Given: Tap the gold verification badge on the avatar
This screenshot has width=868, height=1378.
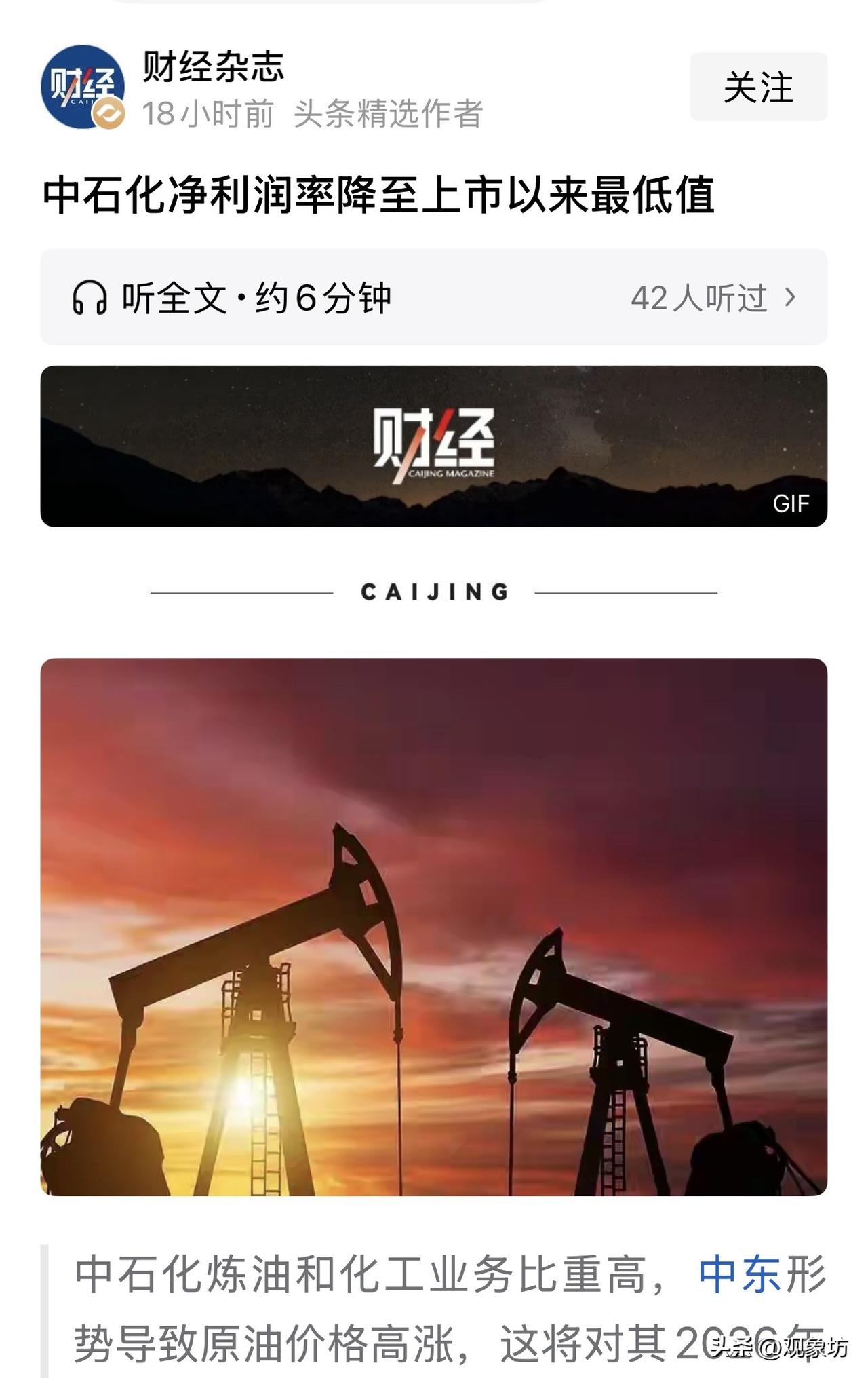Looking at the screenshot, I should [107, 113].
